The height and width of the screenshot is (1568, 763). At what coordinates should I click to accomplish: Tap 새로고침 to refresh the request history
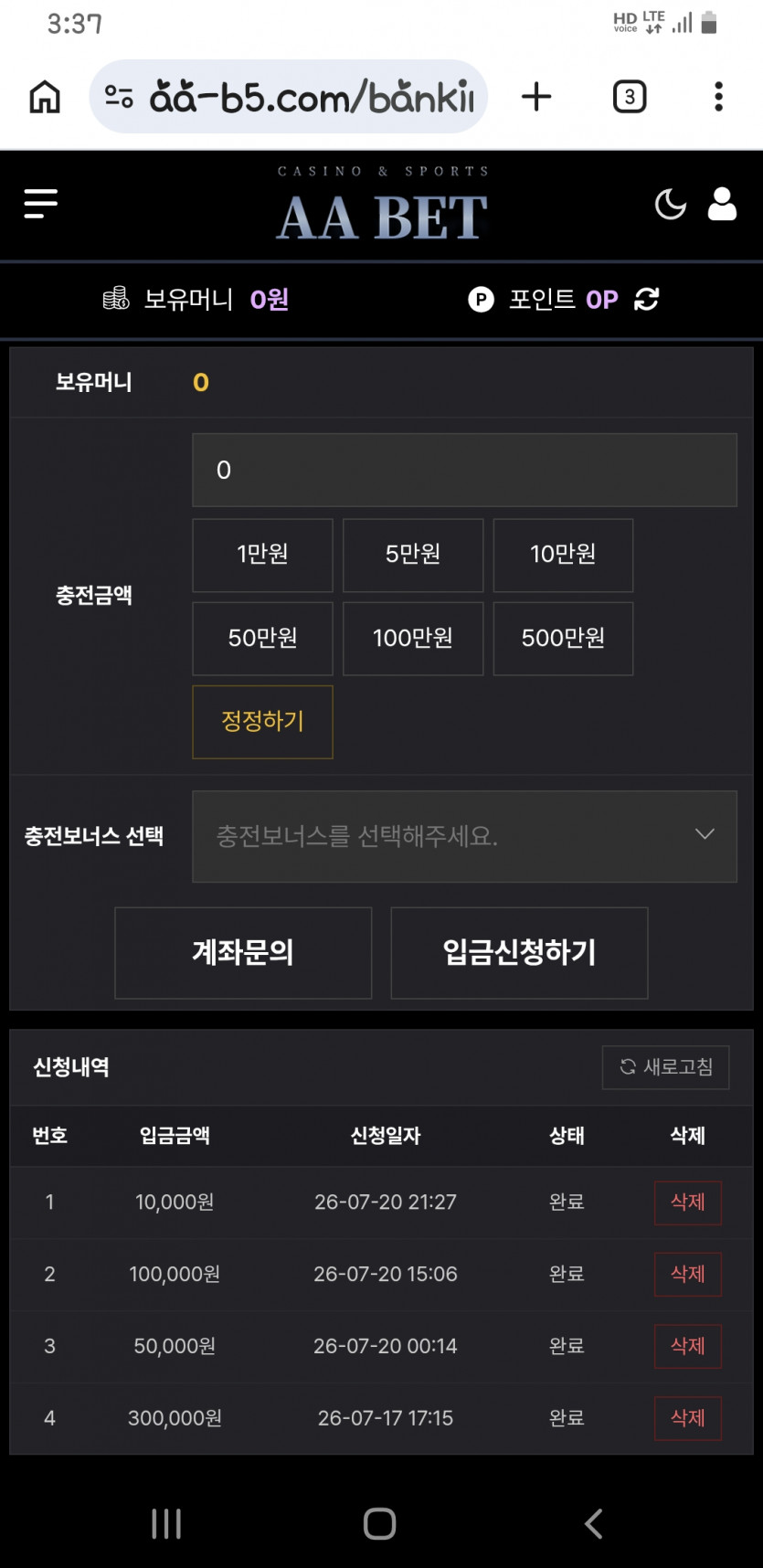pos(665,1067)
